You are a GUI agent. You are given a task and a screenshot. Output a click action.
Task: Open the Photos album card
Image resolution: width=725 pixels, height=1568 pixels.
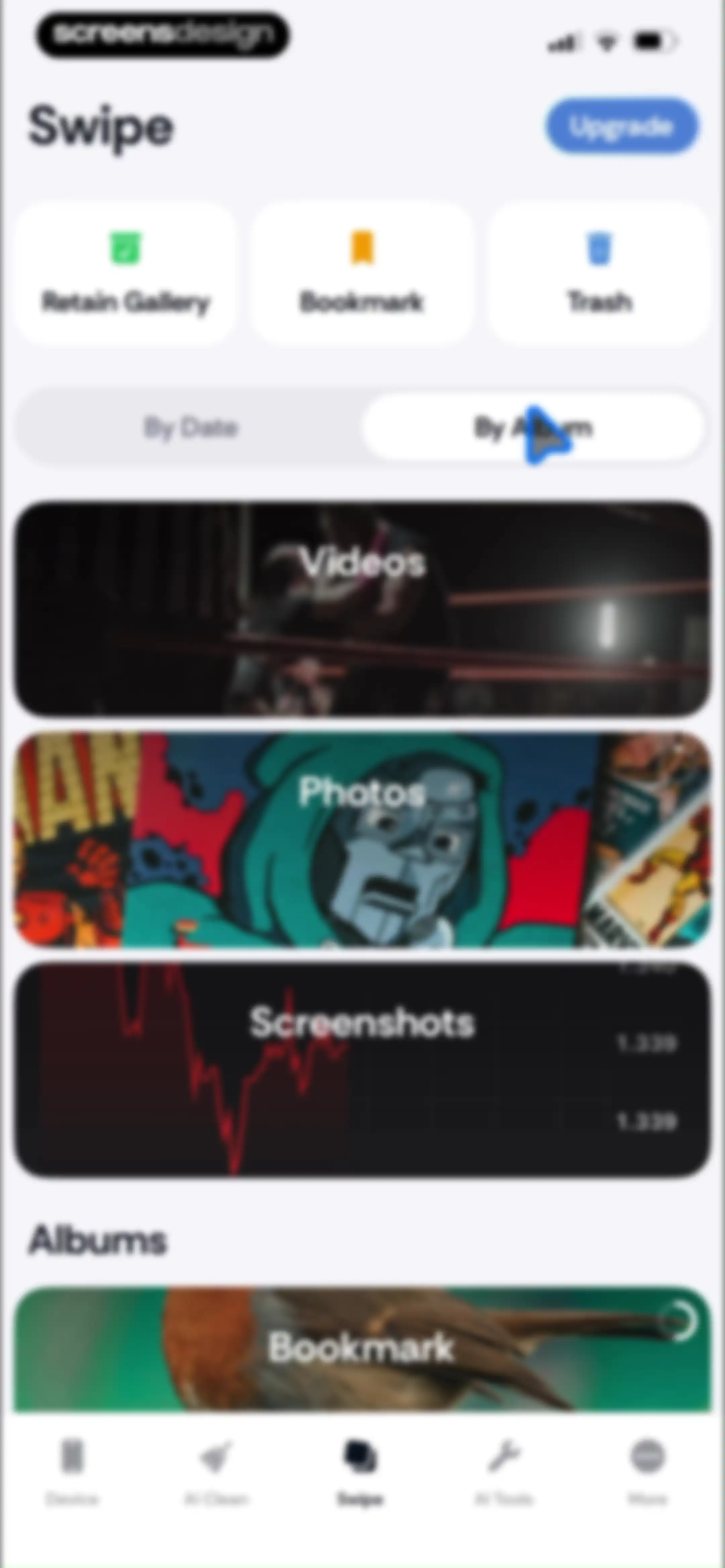tap(362, 839)
